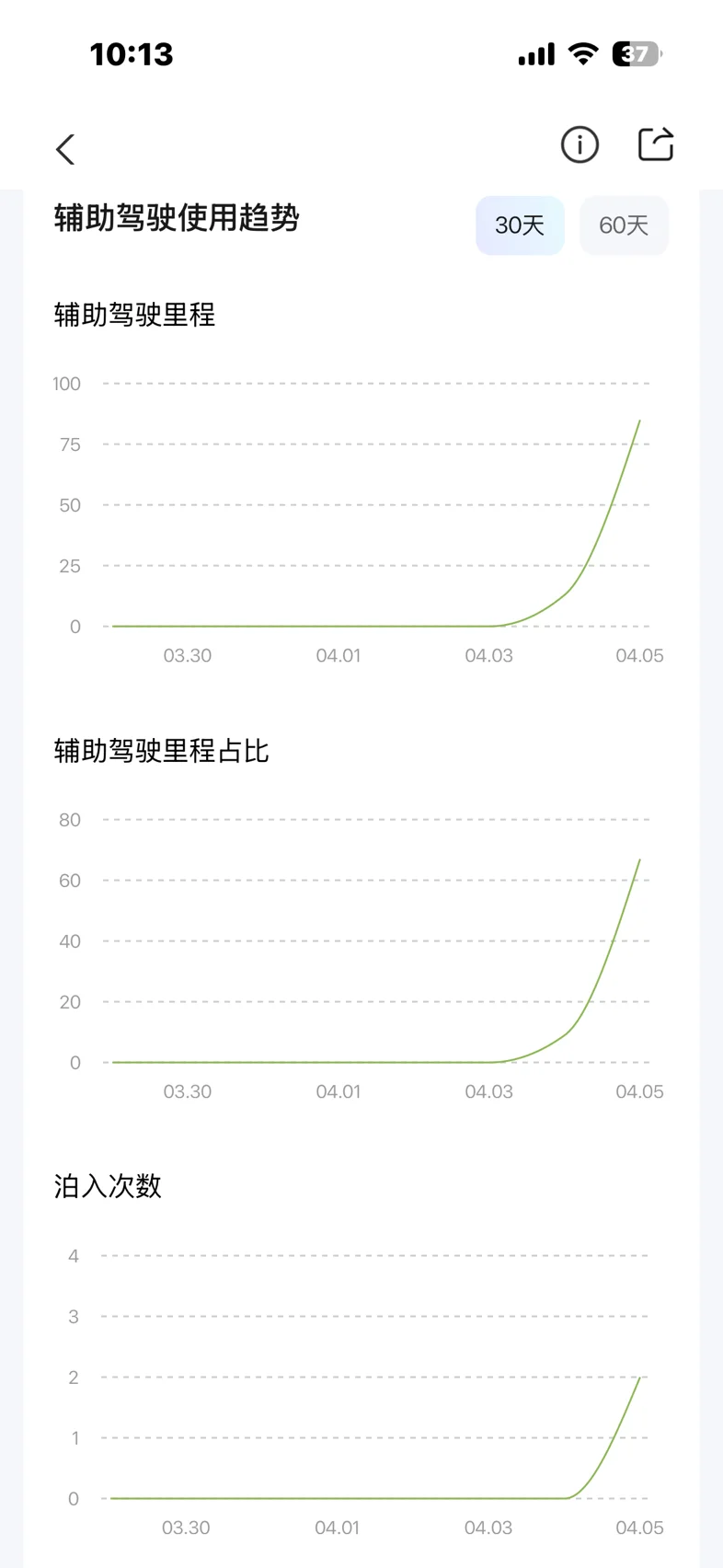Open the info icon in the header
723x1568 pixels.
580,145
